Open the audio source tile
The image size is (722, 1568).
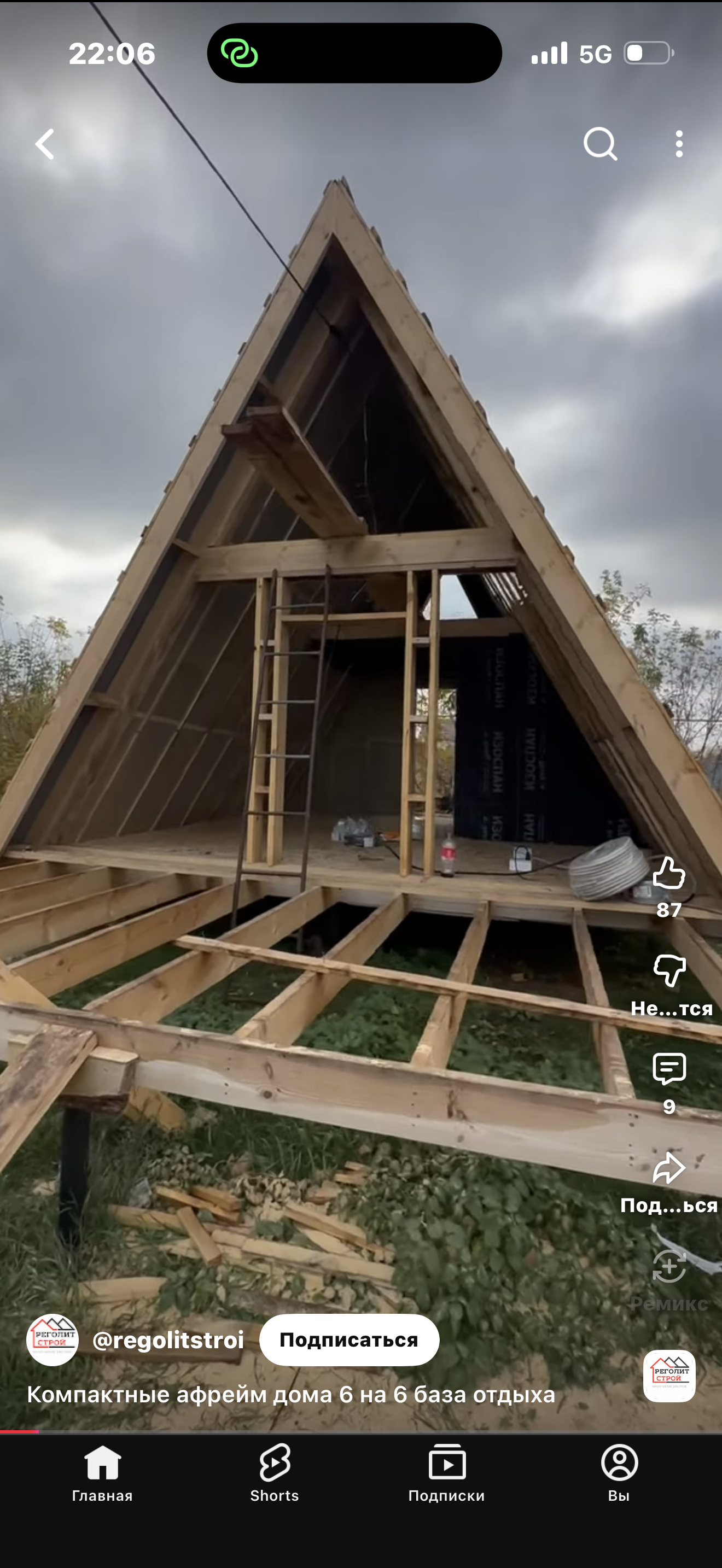669,1376
